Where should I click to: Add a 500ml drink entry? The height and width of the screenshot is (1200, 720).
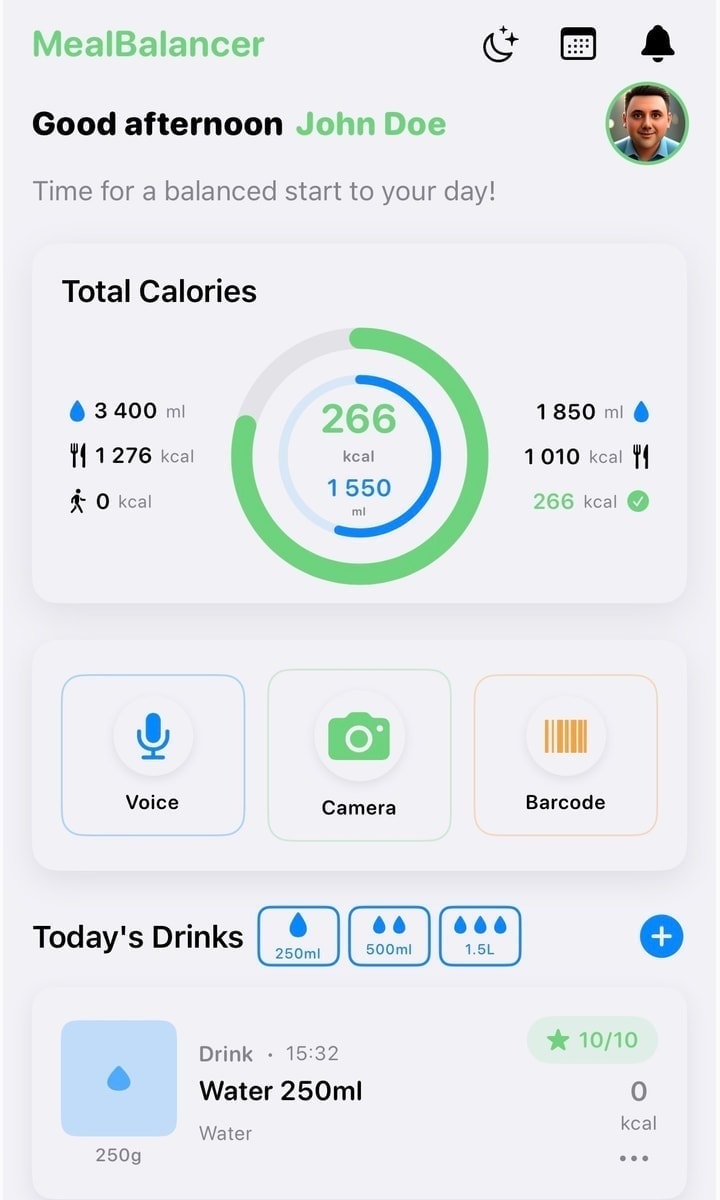click(388, 936)
